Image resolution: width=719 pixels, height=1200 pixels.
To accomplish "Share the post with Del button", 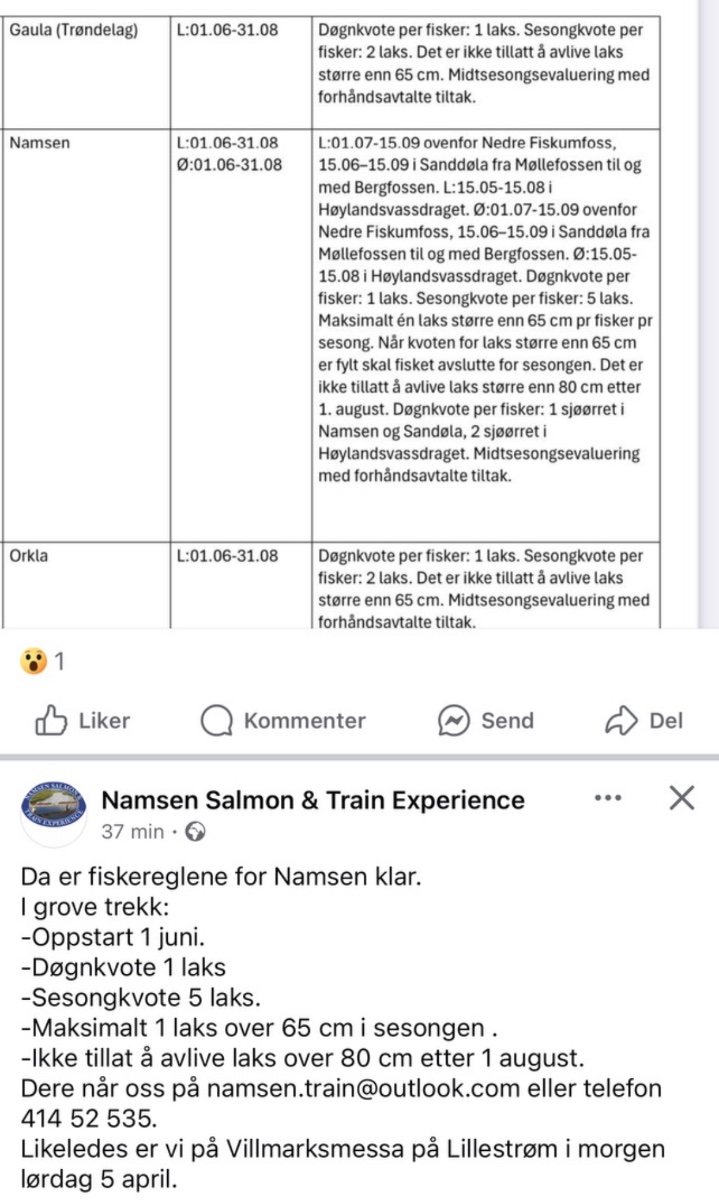I will click(644, 721).
